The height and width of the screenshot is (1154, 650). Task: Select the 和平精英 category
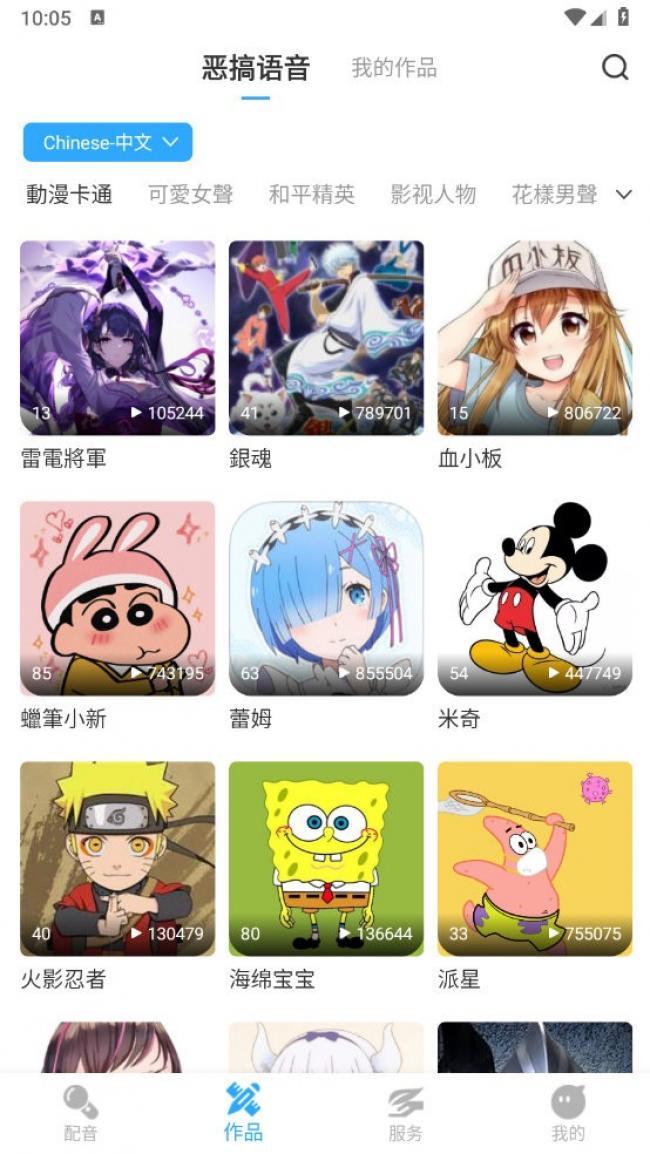[x=311, y=194]
